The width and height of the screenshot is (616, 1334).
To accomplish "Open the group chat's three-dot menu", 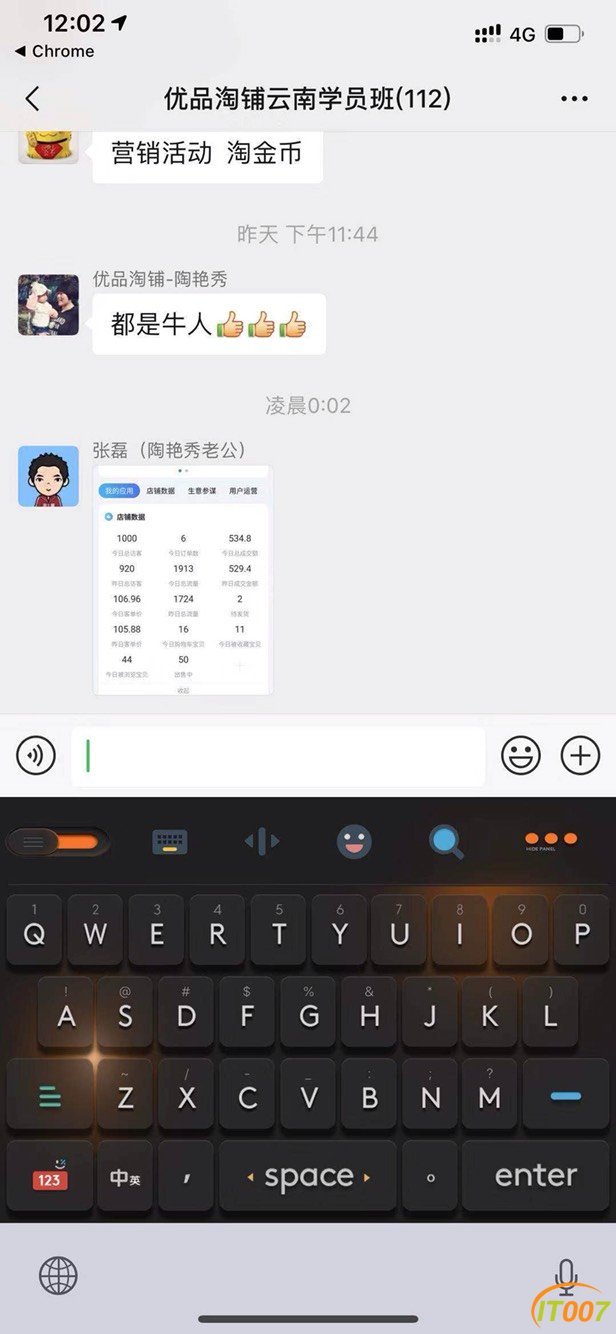I will [x=574, y=99].
